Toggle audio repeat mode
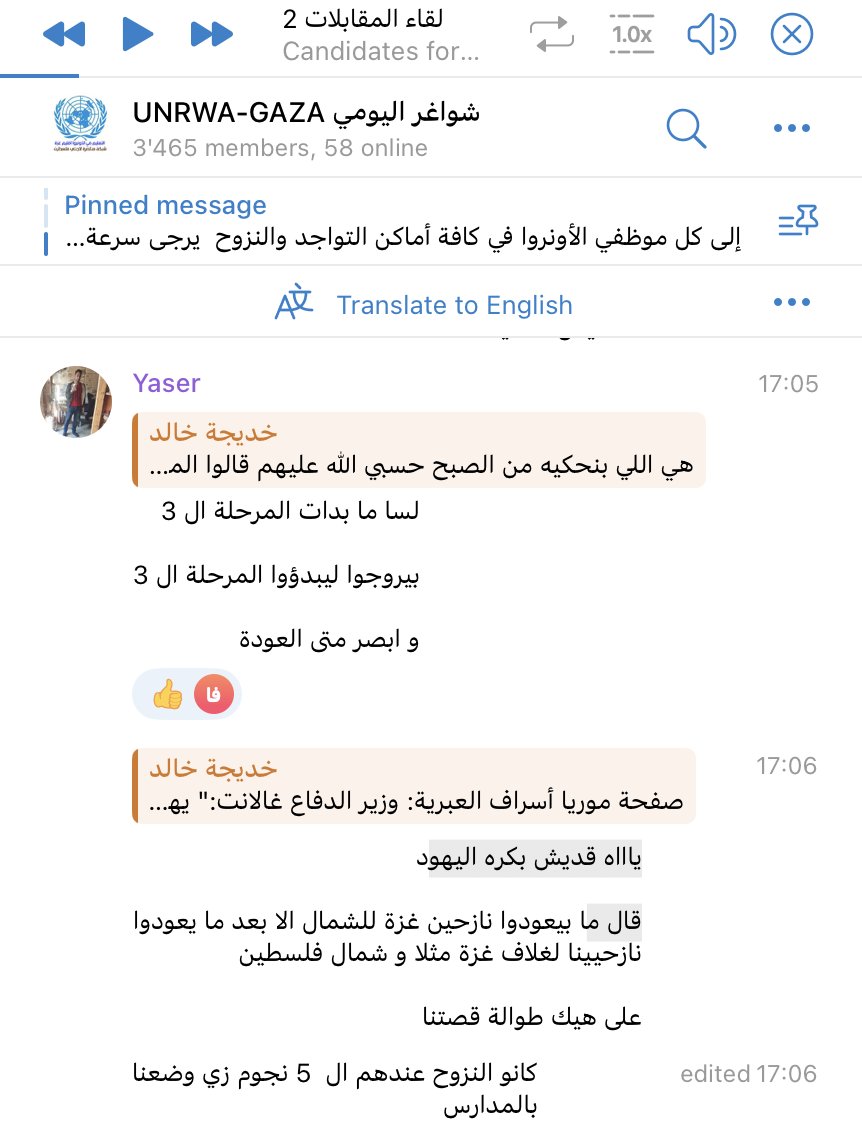This screenshot has width=862, height=1144. coord(552,35)
